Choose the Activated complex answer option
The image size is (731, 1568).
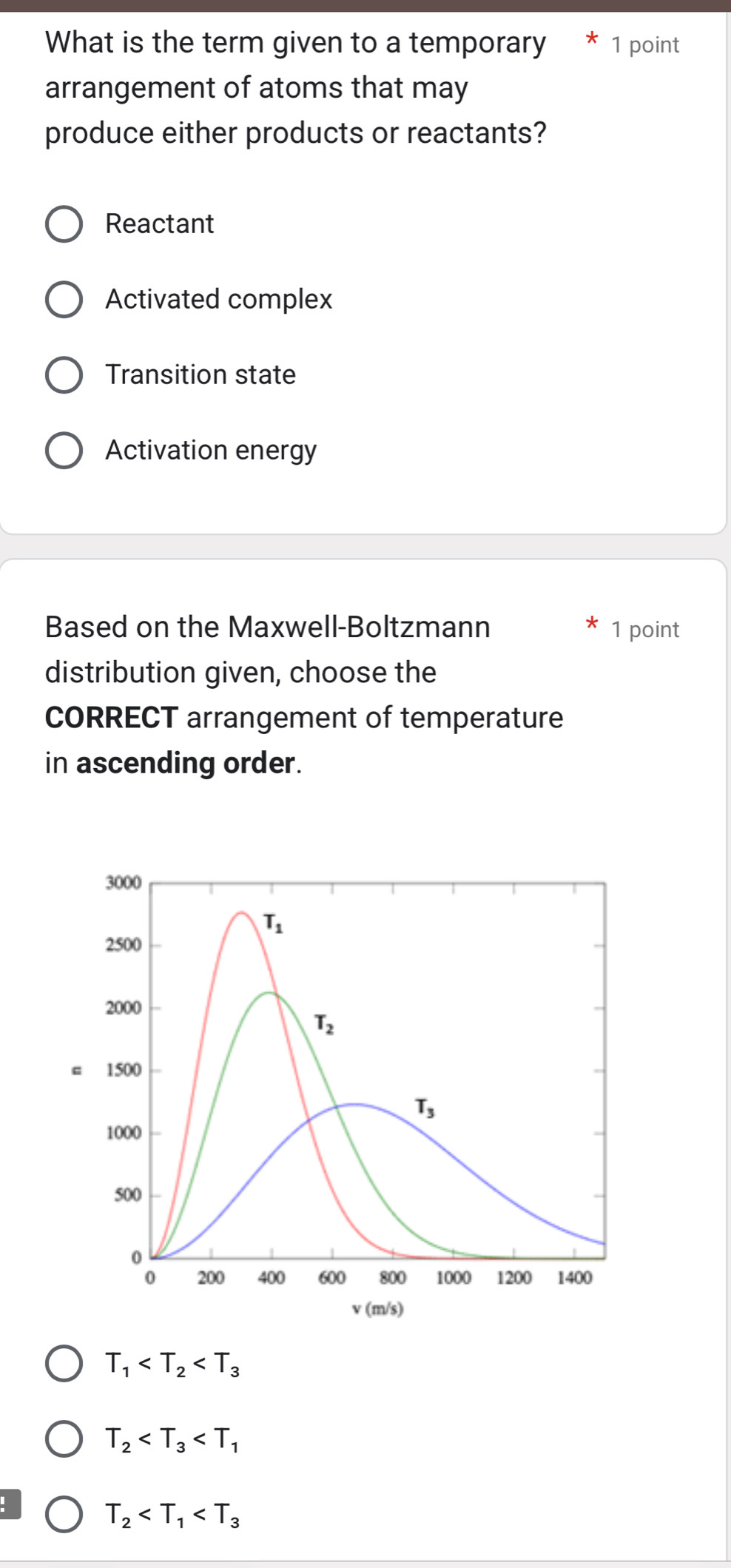(65, 299)
